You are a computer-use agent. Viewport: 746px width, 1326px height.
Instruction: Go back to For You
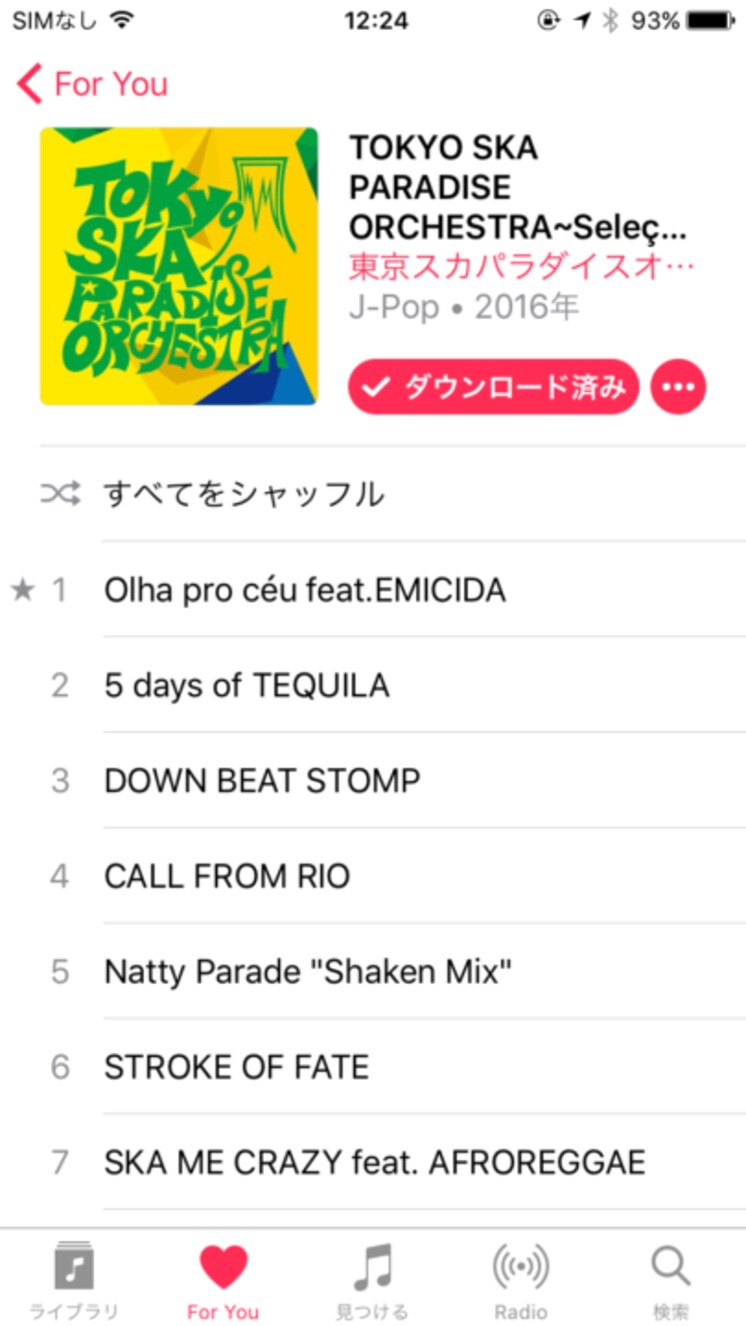[92, 84]
